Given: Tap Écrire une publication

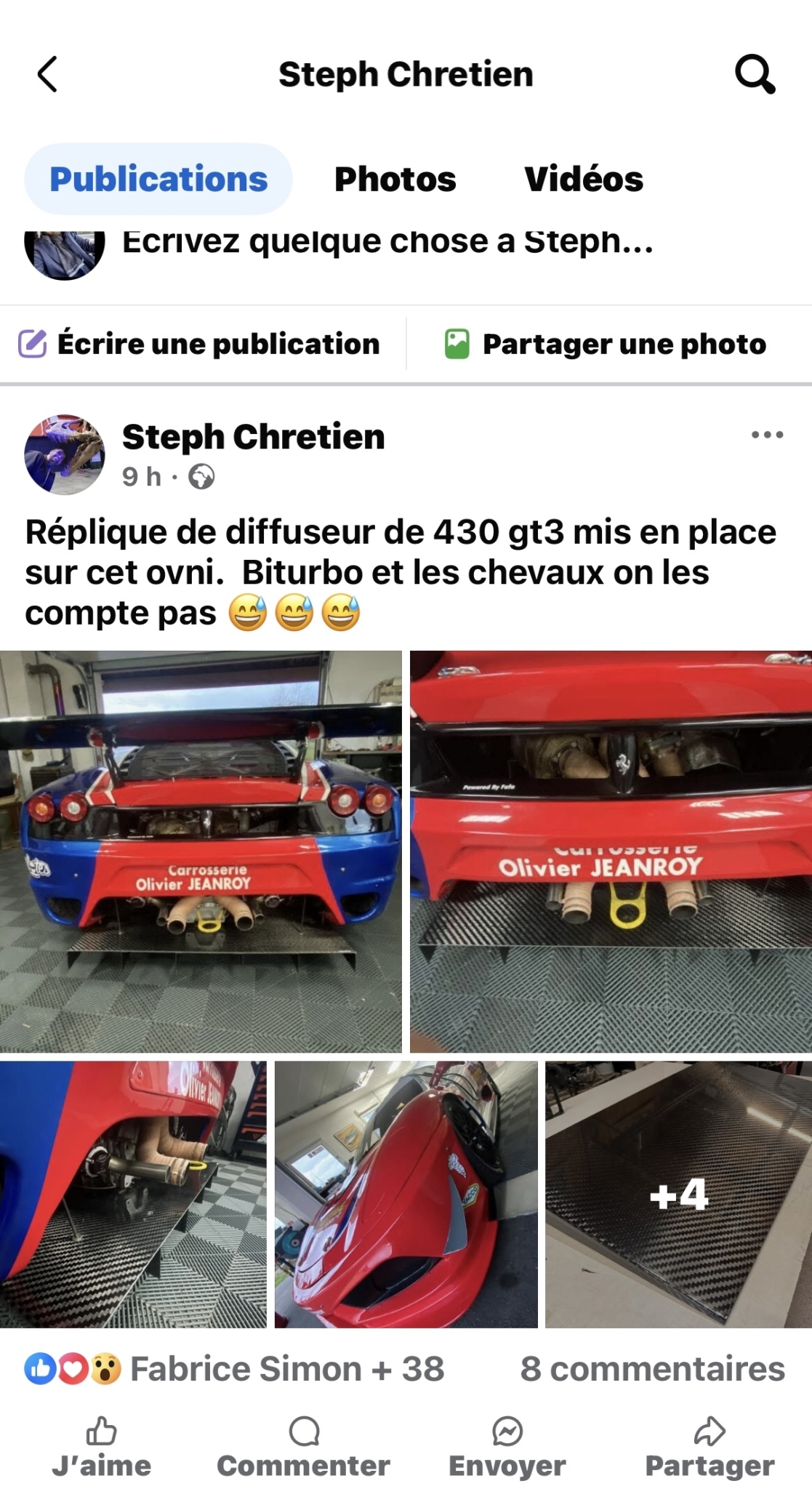Looking at the screenshot, I should [x=200, y=344].
